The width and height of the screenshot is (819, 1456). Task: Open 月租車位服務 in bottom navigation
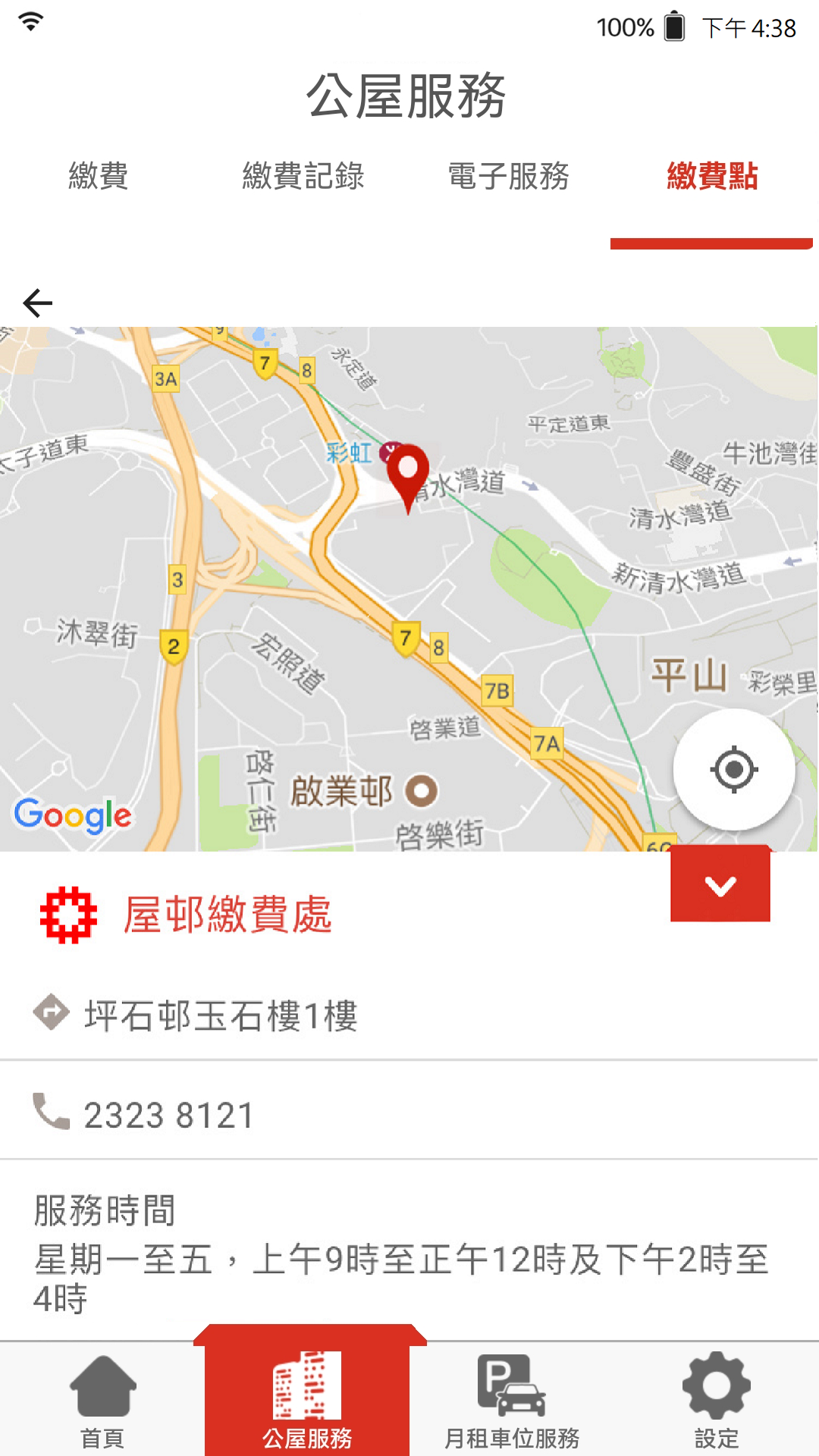pyautogui.click(x=512, y=1399)
